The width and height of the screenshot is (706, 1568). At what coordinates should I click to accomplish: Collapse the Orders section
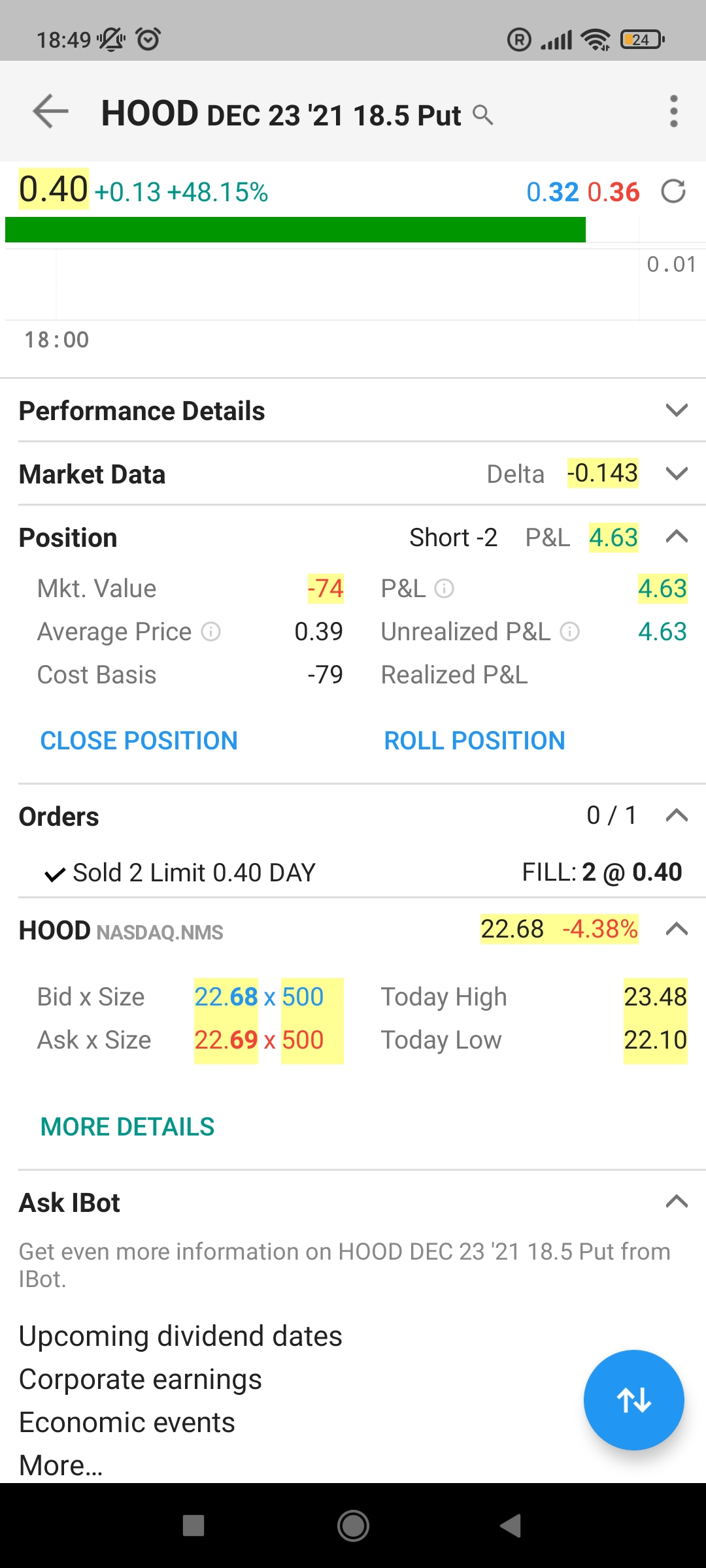click(x=678, y=815)
